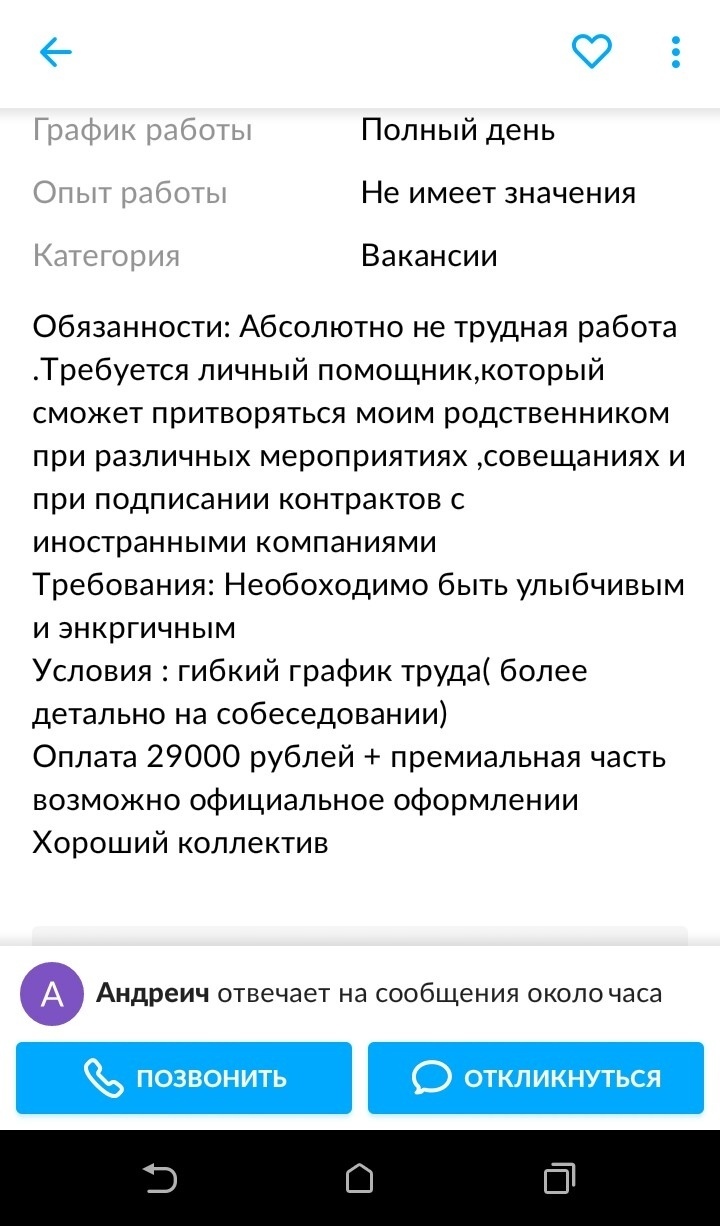
Task: Respond to vacancy via Откликнуться button
Action: [536, 1078]
